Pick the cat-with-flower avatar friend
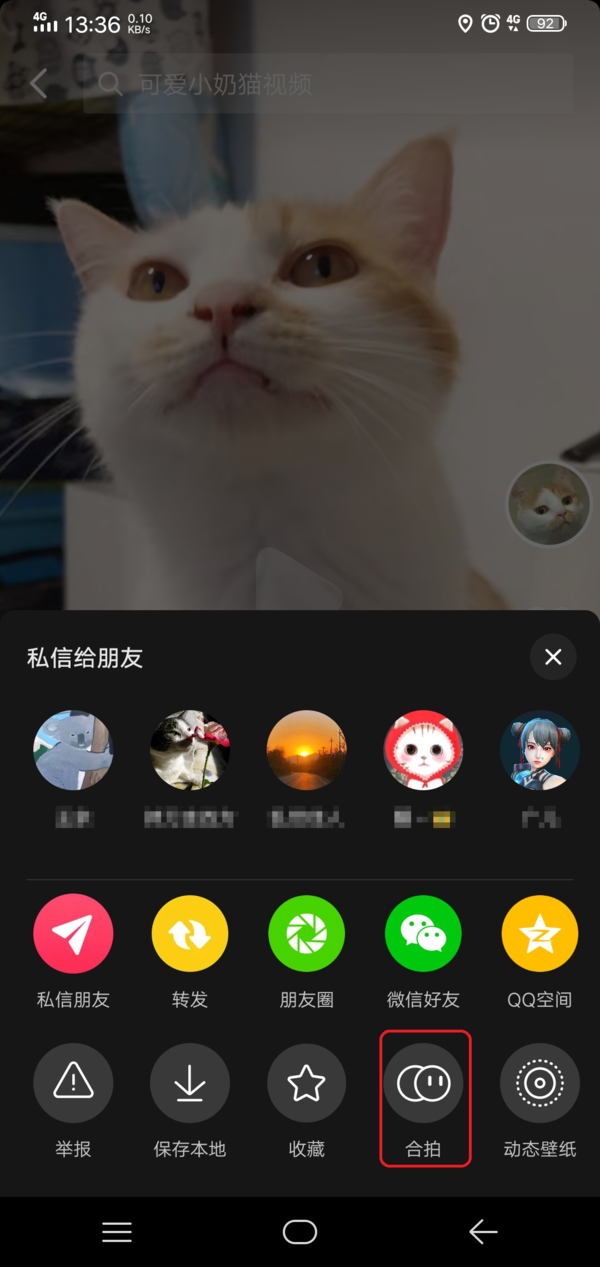 (190, 750)
